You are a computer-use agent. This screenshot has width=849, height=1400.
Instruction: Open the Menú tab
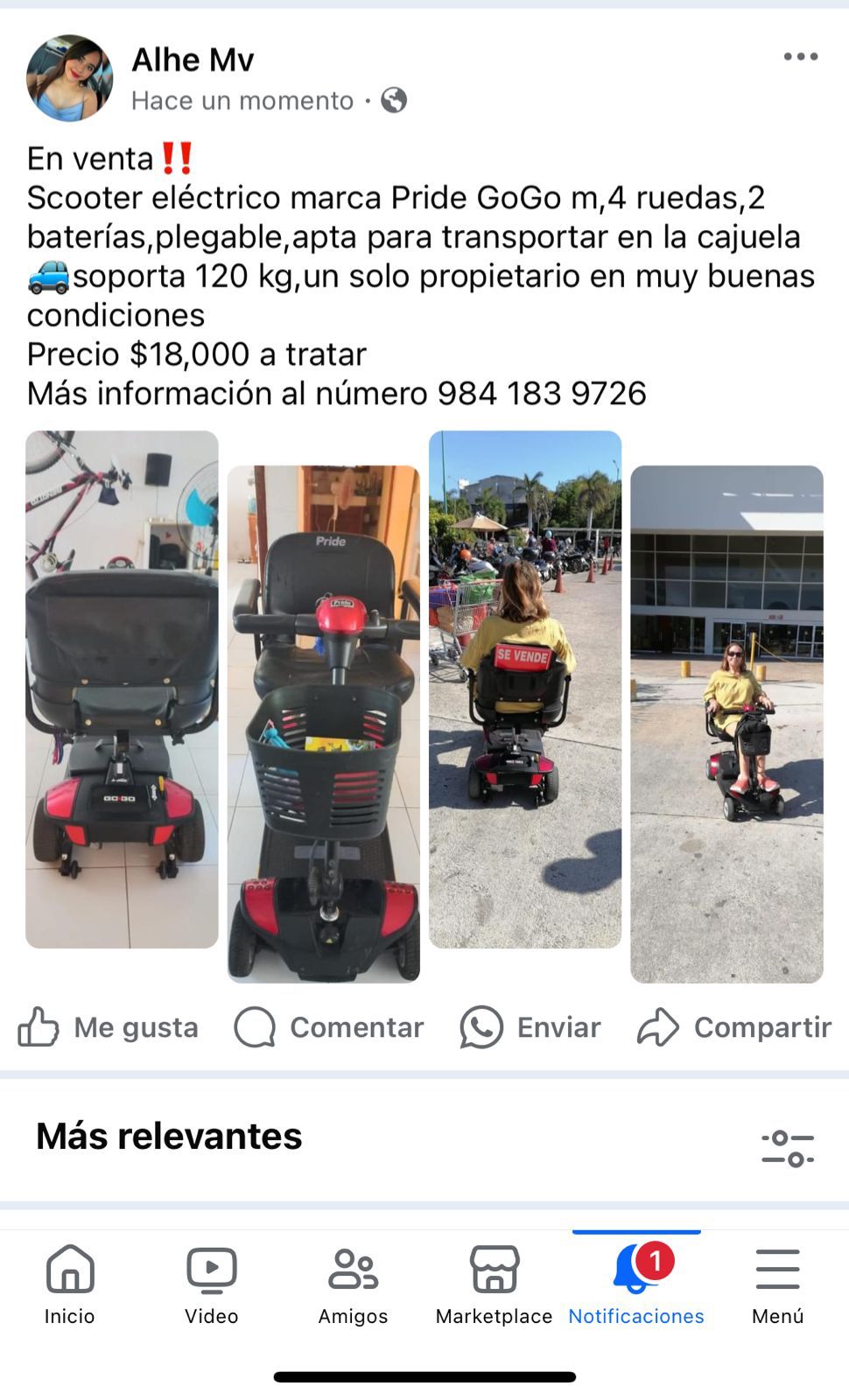[777, 1284]
